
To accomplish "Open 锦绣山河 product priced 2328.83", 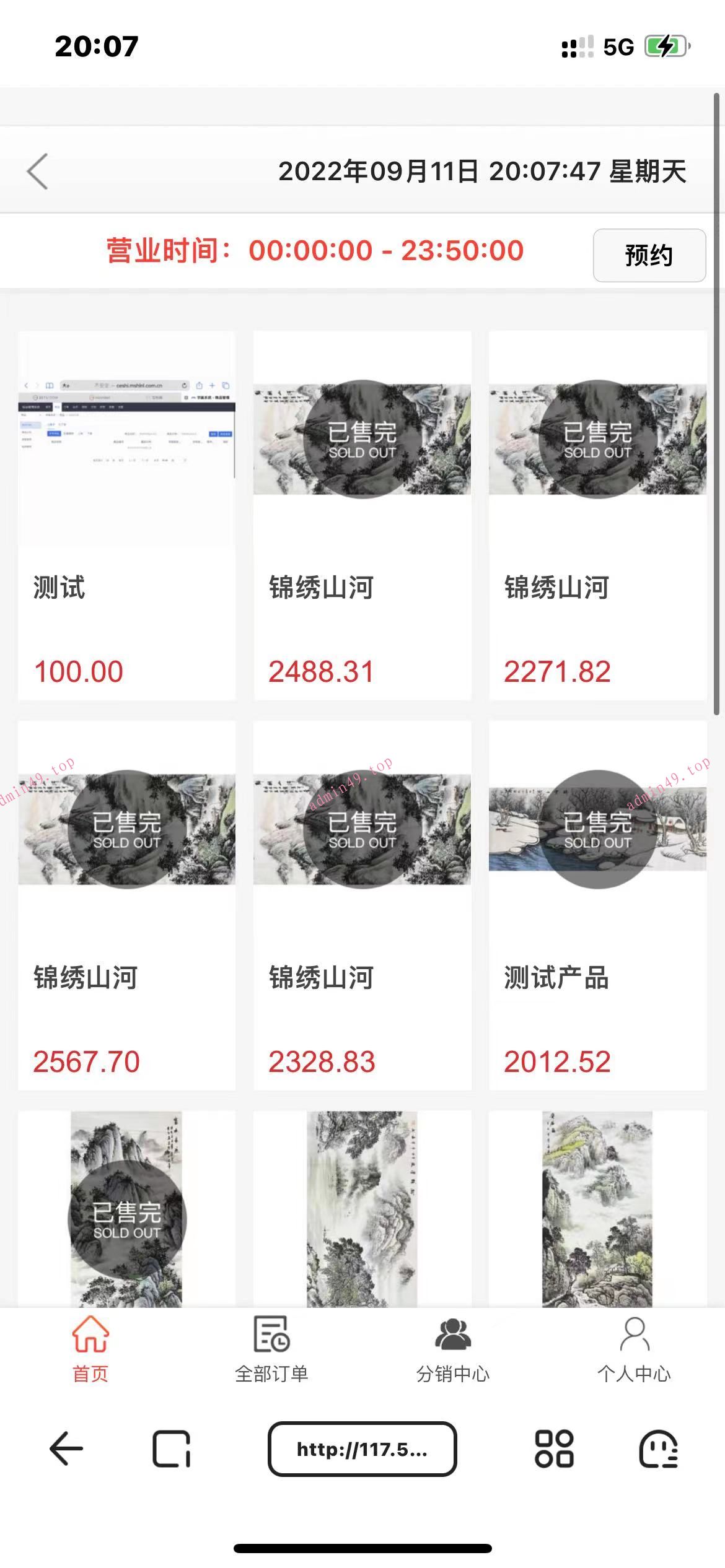I will 362,905.
